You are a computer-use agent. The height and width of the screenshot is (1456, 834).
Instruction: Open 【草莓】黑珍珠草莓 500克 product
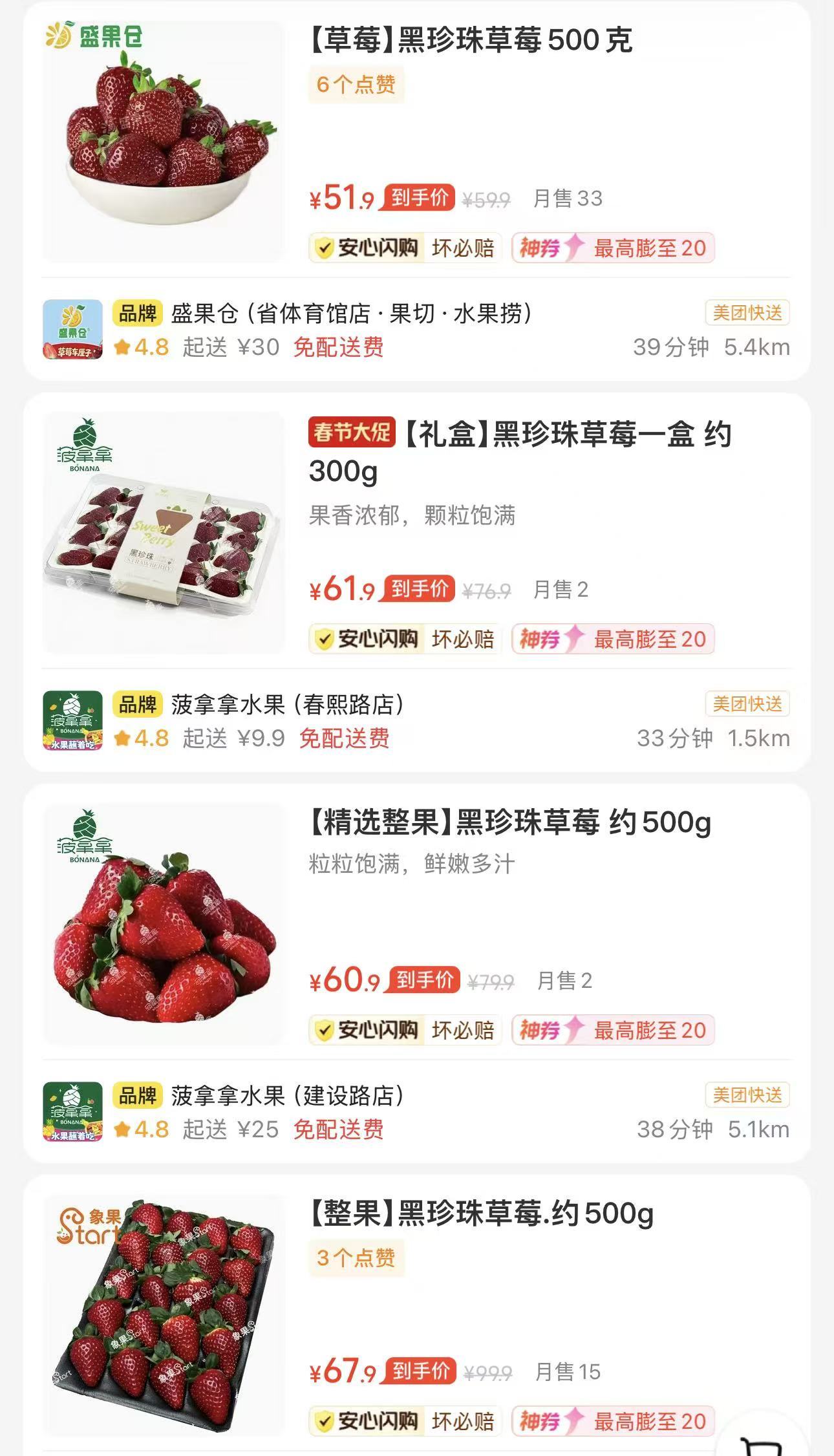pos(470,40)
